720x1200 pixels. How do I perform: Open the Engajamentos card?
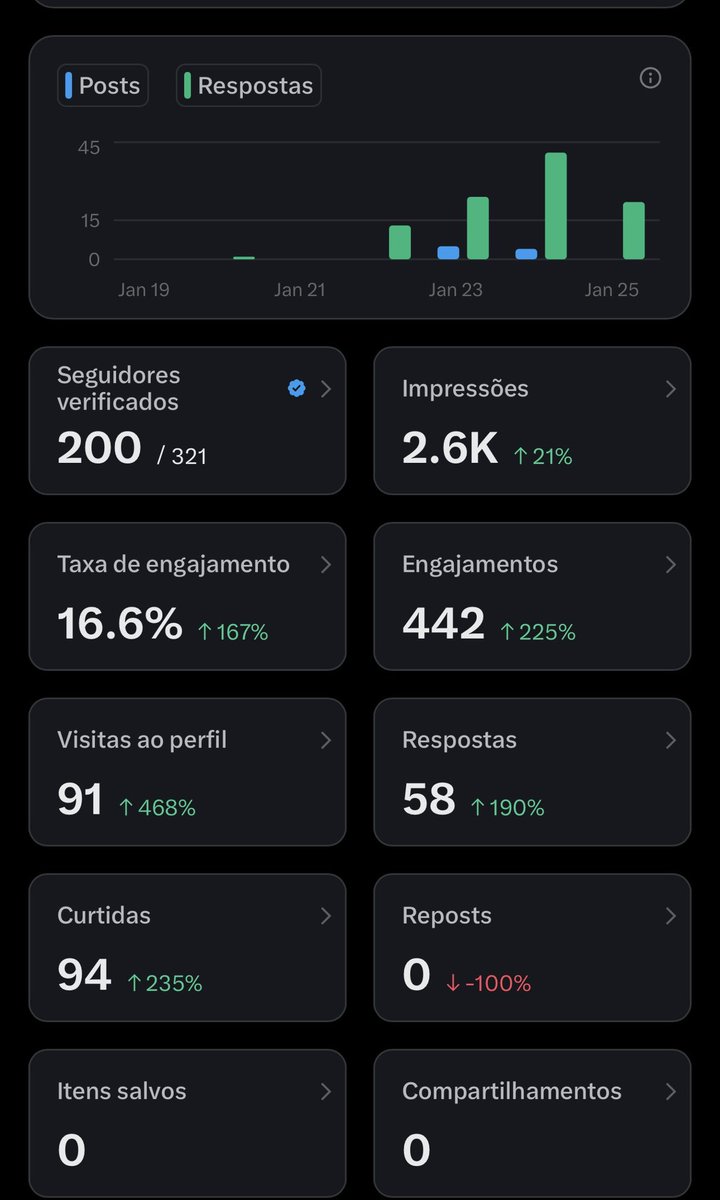pyautogui.click(x=532, y=596)
